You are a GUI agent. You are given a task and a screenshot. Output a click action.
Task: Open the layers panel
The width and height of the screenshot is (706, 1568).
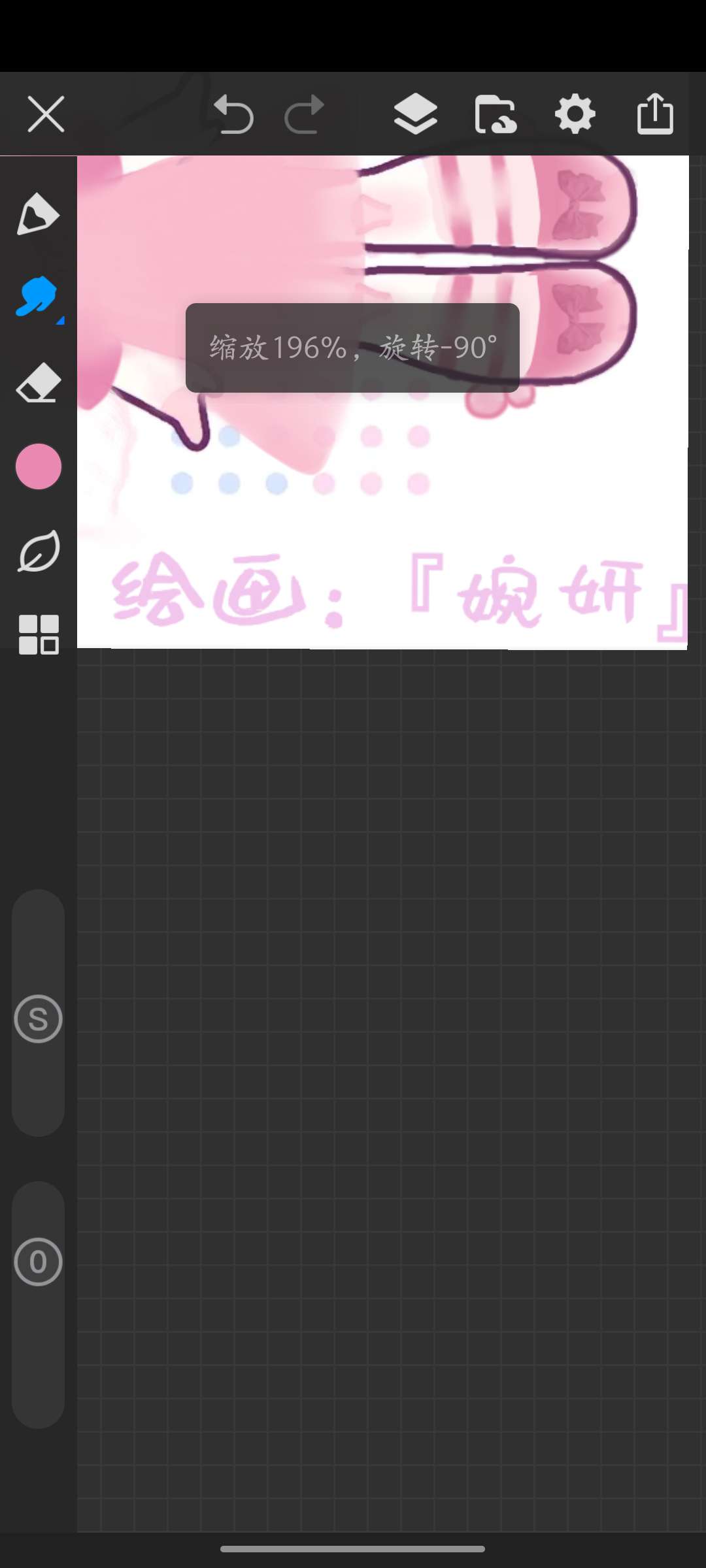tap(415, 114)
